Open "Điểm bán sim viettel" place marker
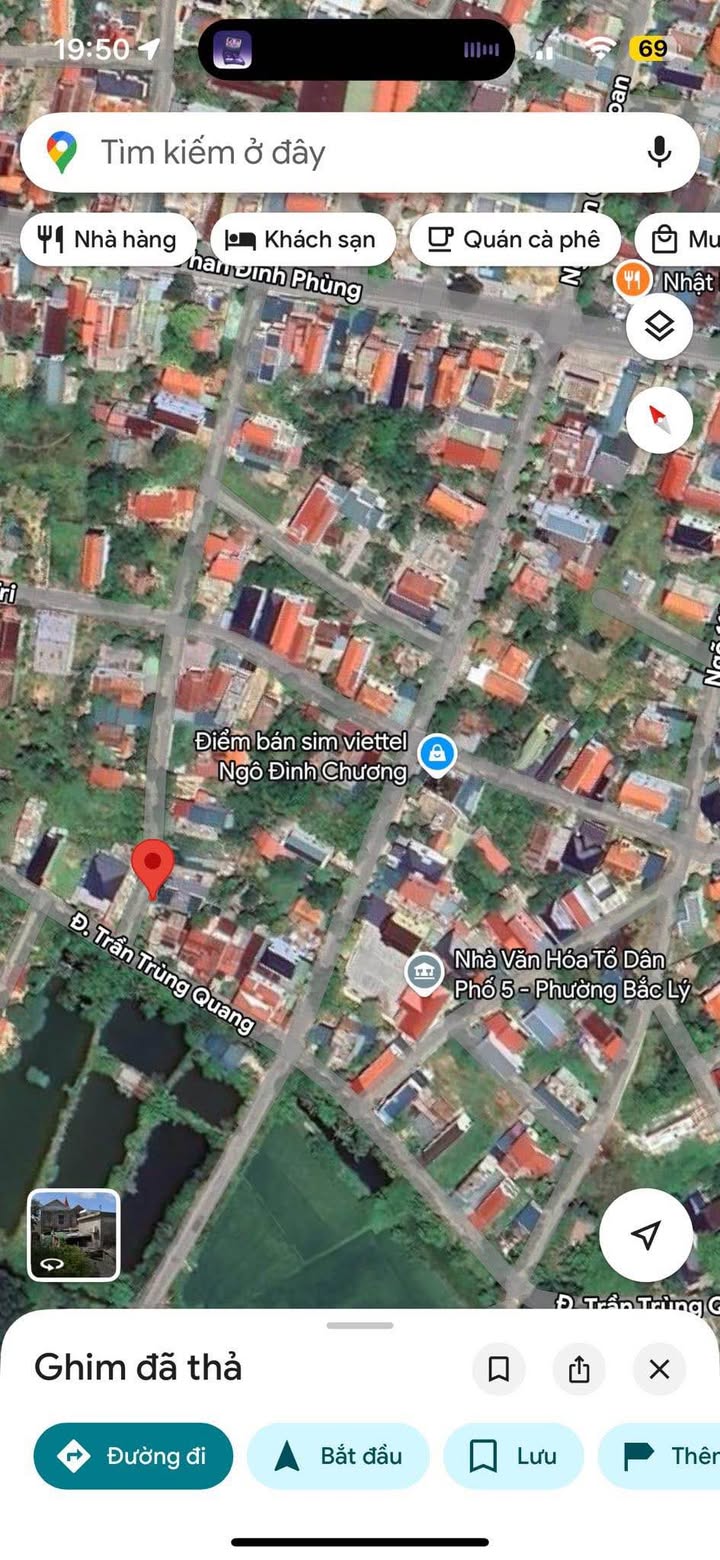Screen dimensions: 720x1560 pyautogui.click(x=436, y=755)
